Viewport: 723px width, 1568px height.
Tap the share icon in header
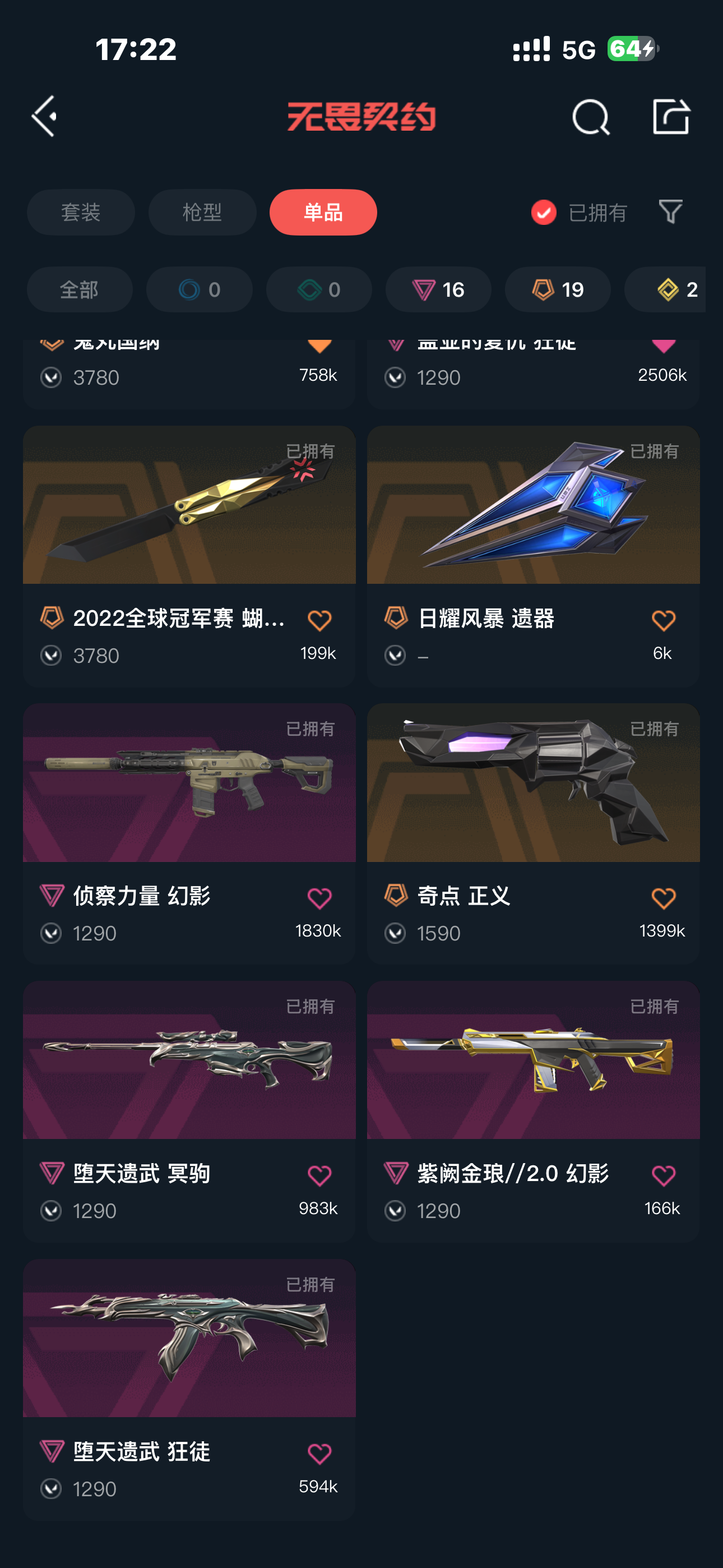pyautogui.click(x=671, y=116)
